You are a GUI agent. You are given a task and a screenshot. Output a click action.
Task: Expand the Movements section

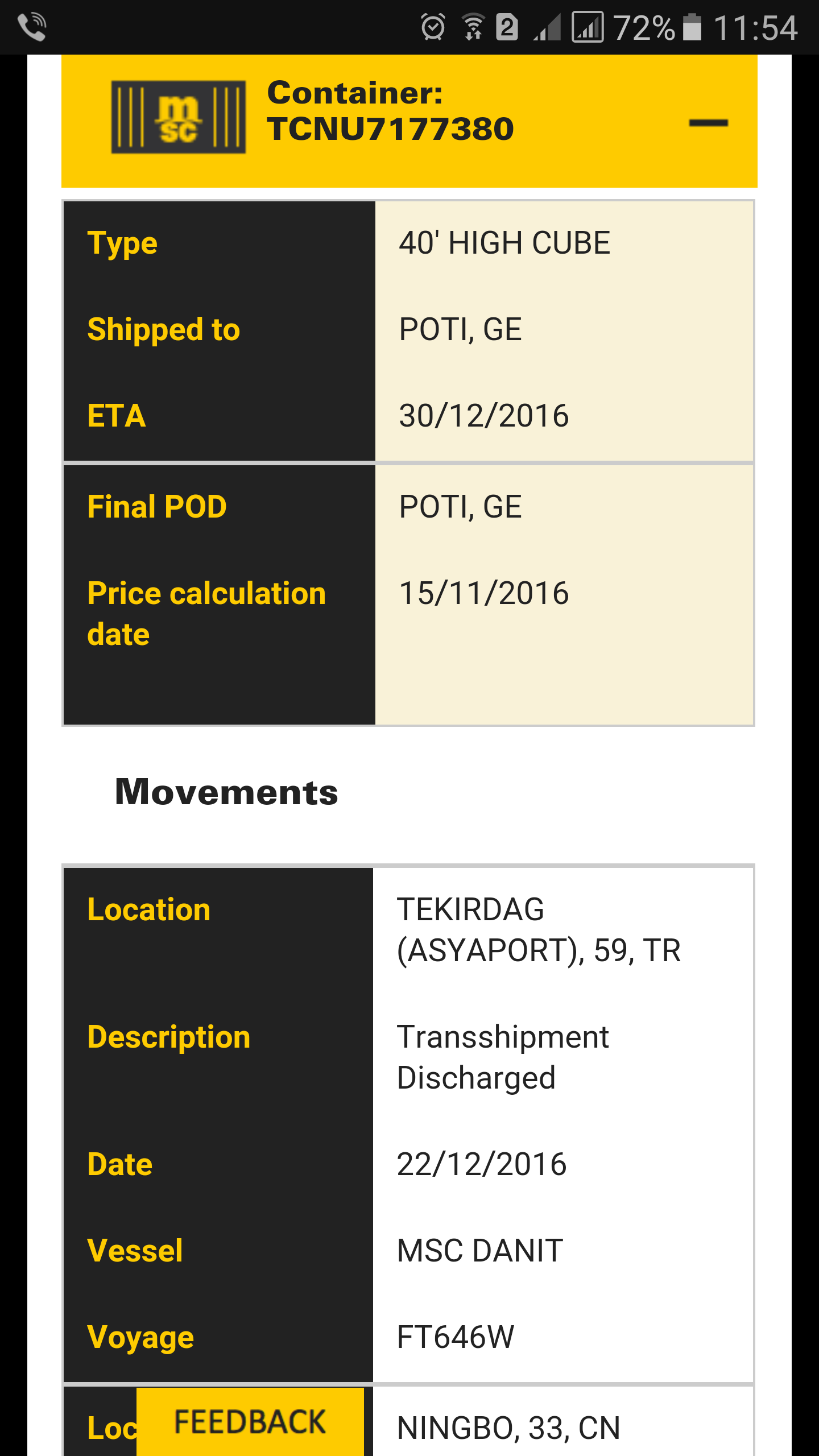point(227,791)
